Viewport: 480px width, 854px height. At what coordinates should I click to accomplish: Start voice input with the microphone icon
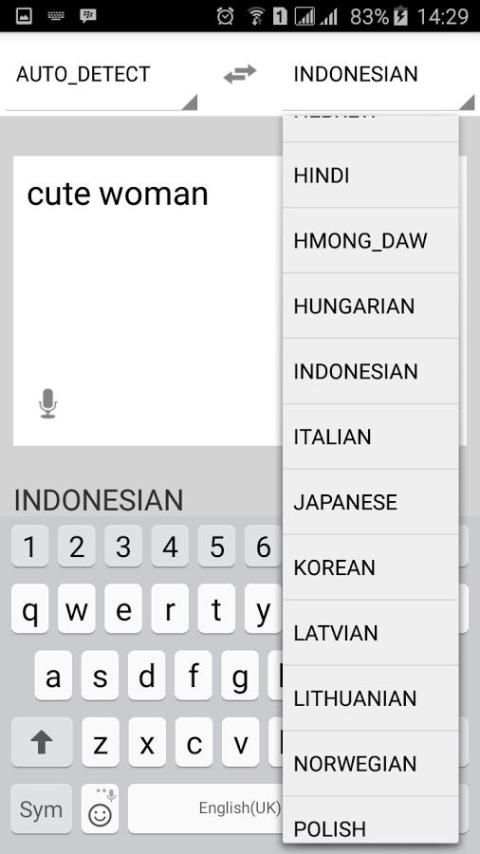coord(48,404)
